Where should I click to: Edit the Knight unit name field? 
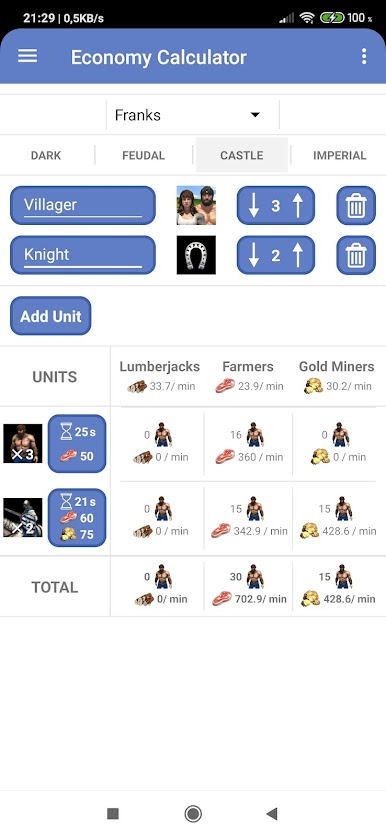click(x=83, y=255)
